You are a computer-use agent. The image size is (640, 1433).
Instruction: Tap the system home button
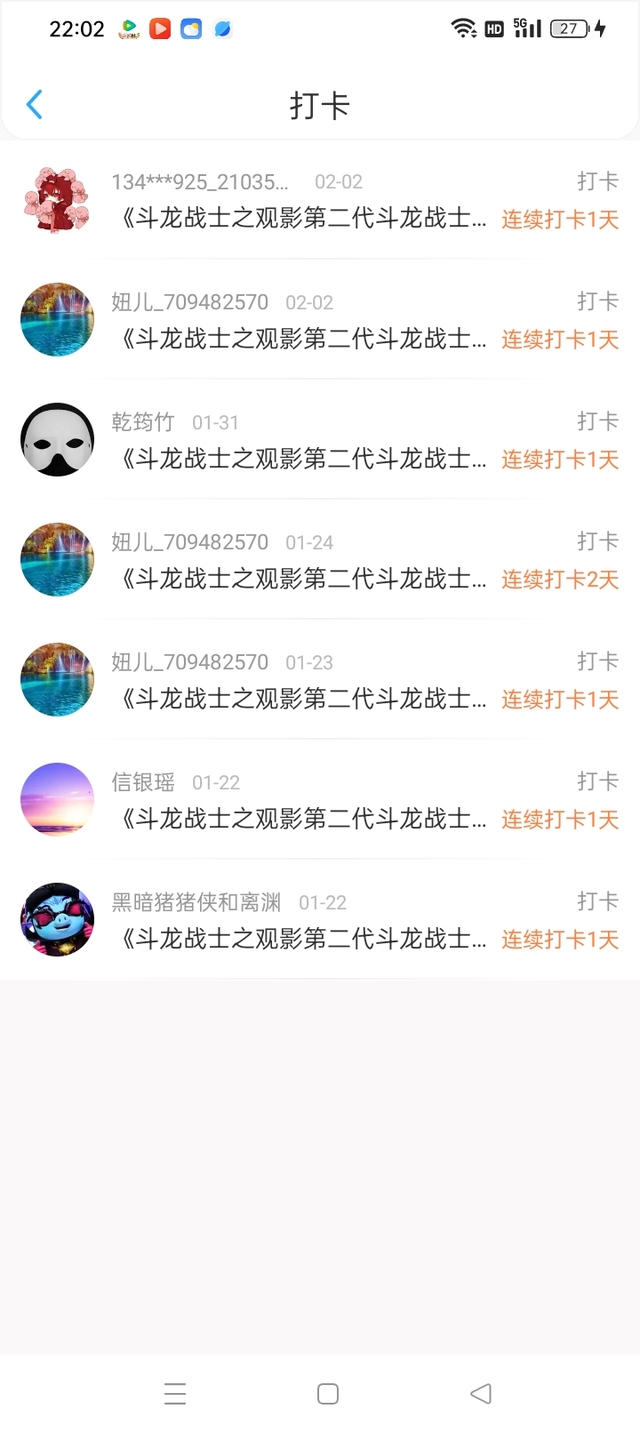pyautogui.click(x=328, y=1394)
